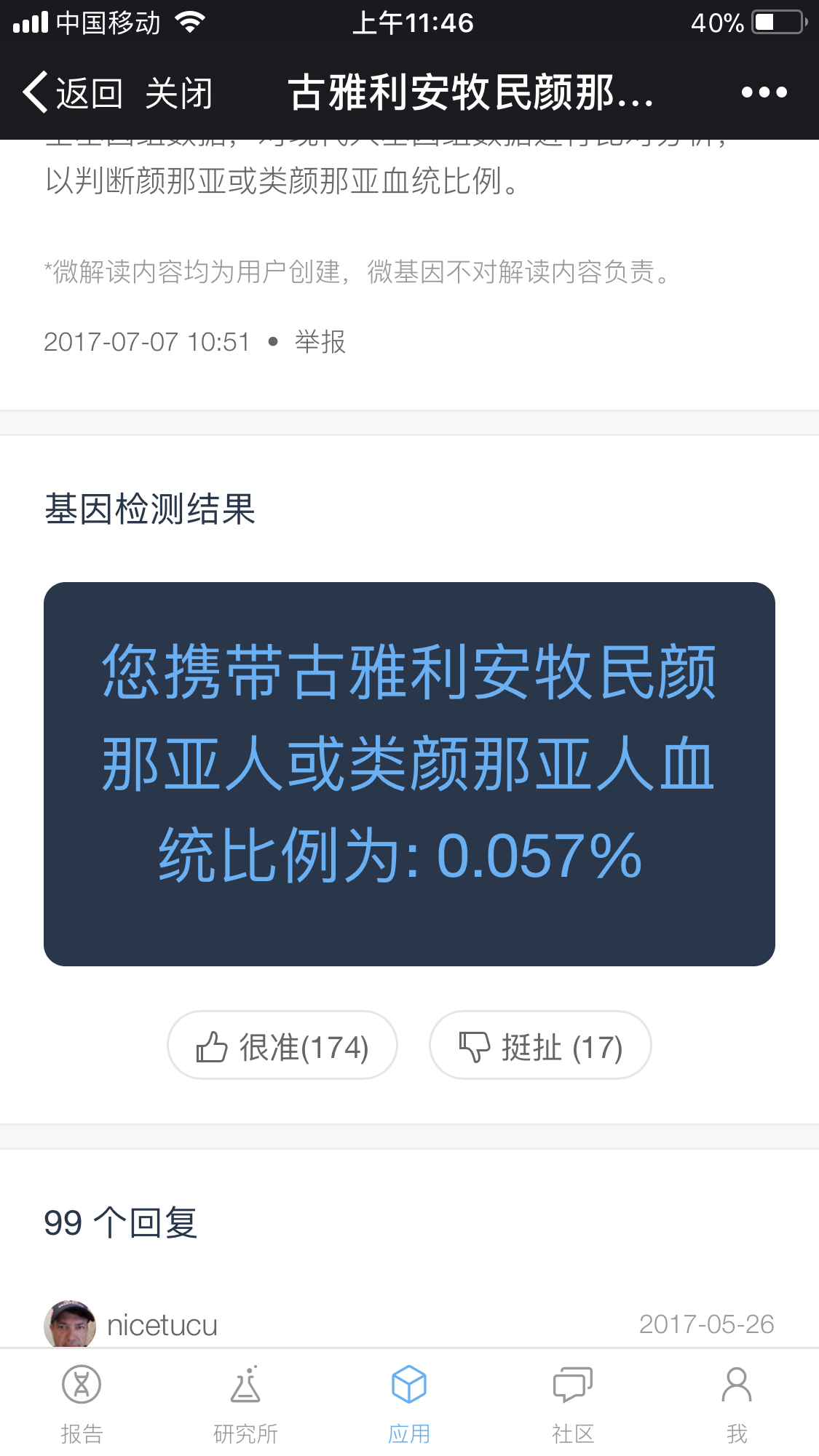Vote 挺扯 on the gene result
The width and height of the screenshot is (819, 1456).
[540, 1045]
